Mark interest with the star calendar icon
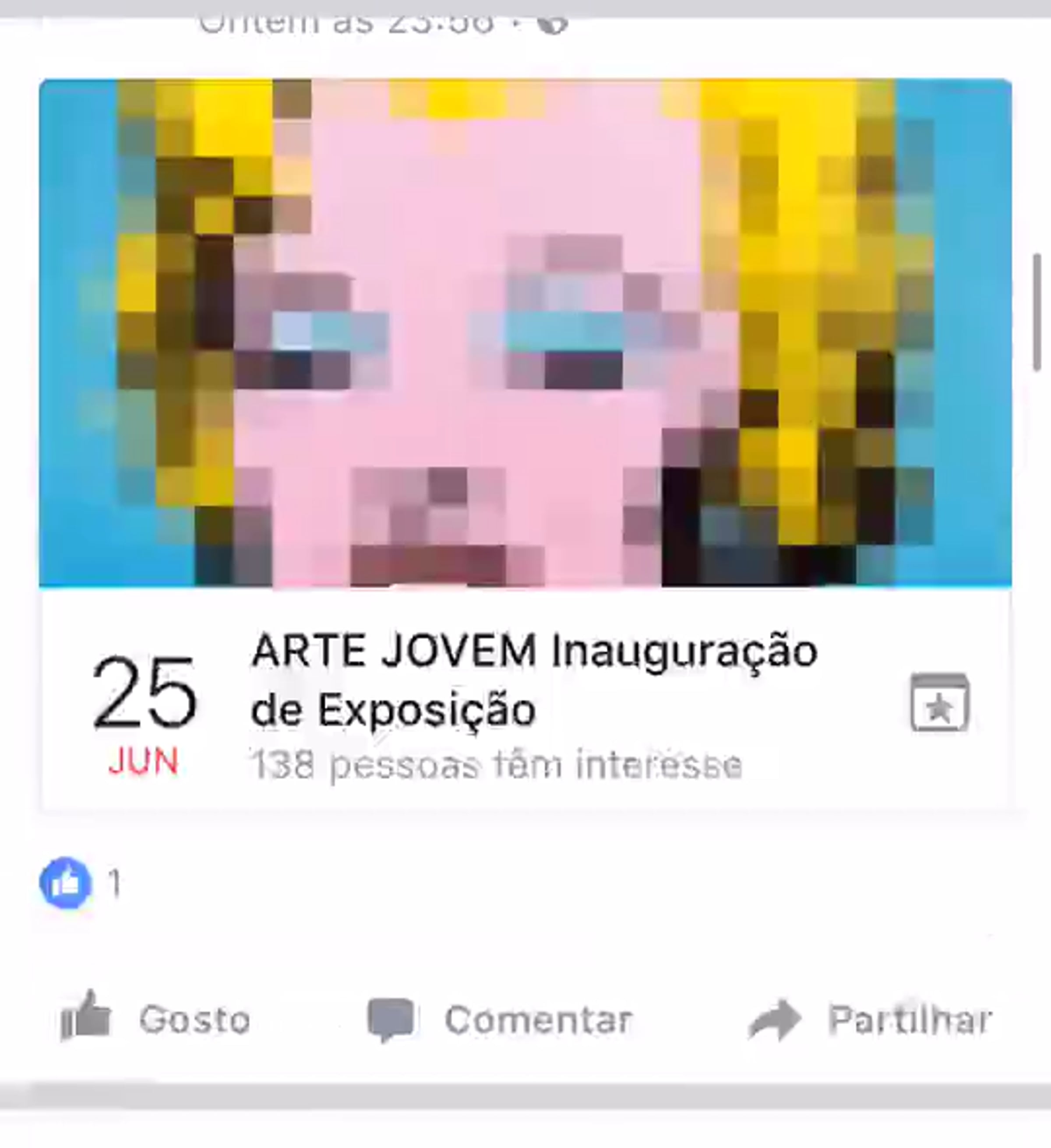This screenshot has height=1148, width=1051. 939,702
